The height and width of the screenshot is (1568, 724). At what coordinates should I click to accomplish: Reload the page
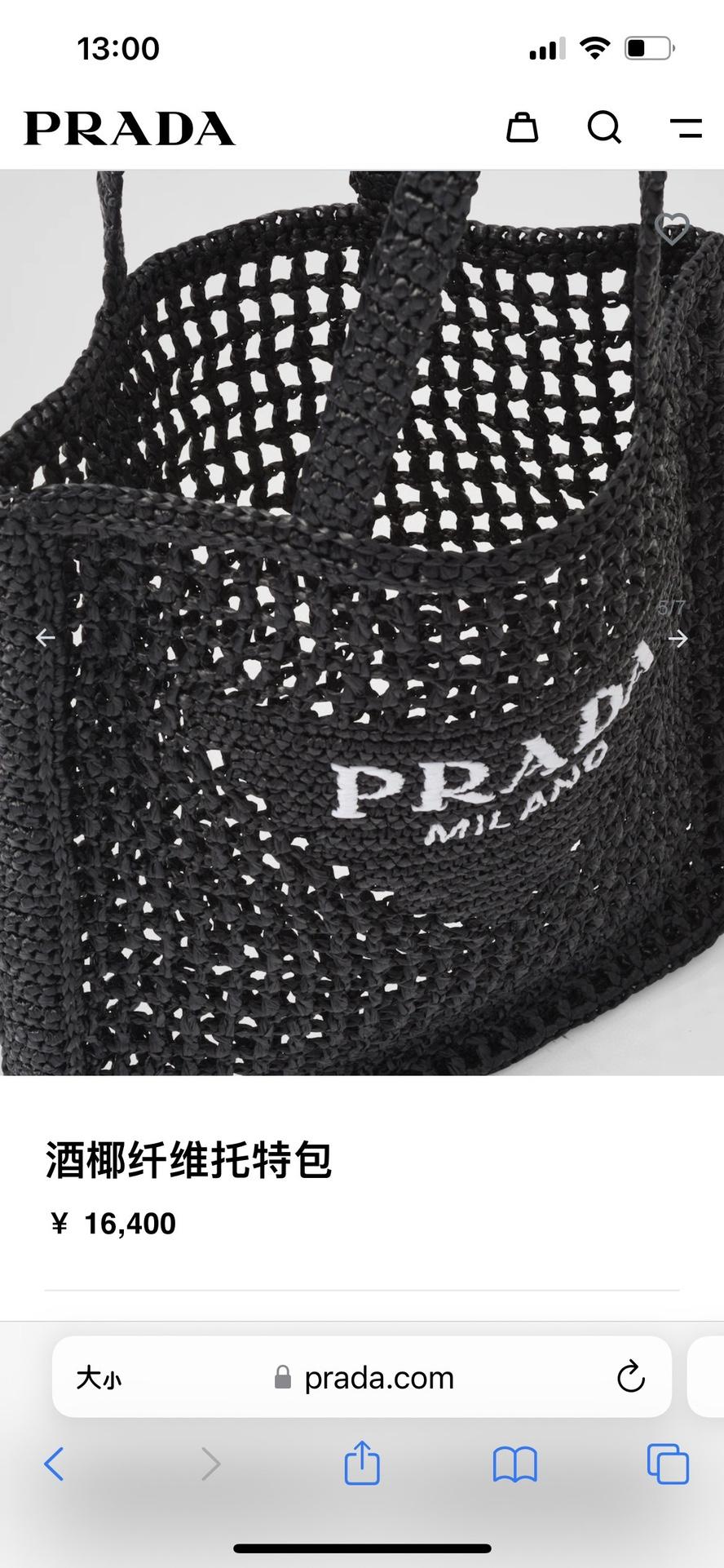630,1378
